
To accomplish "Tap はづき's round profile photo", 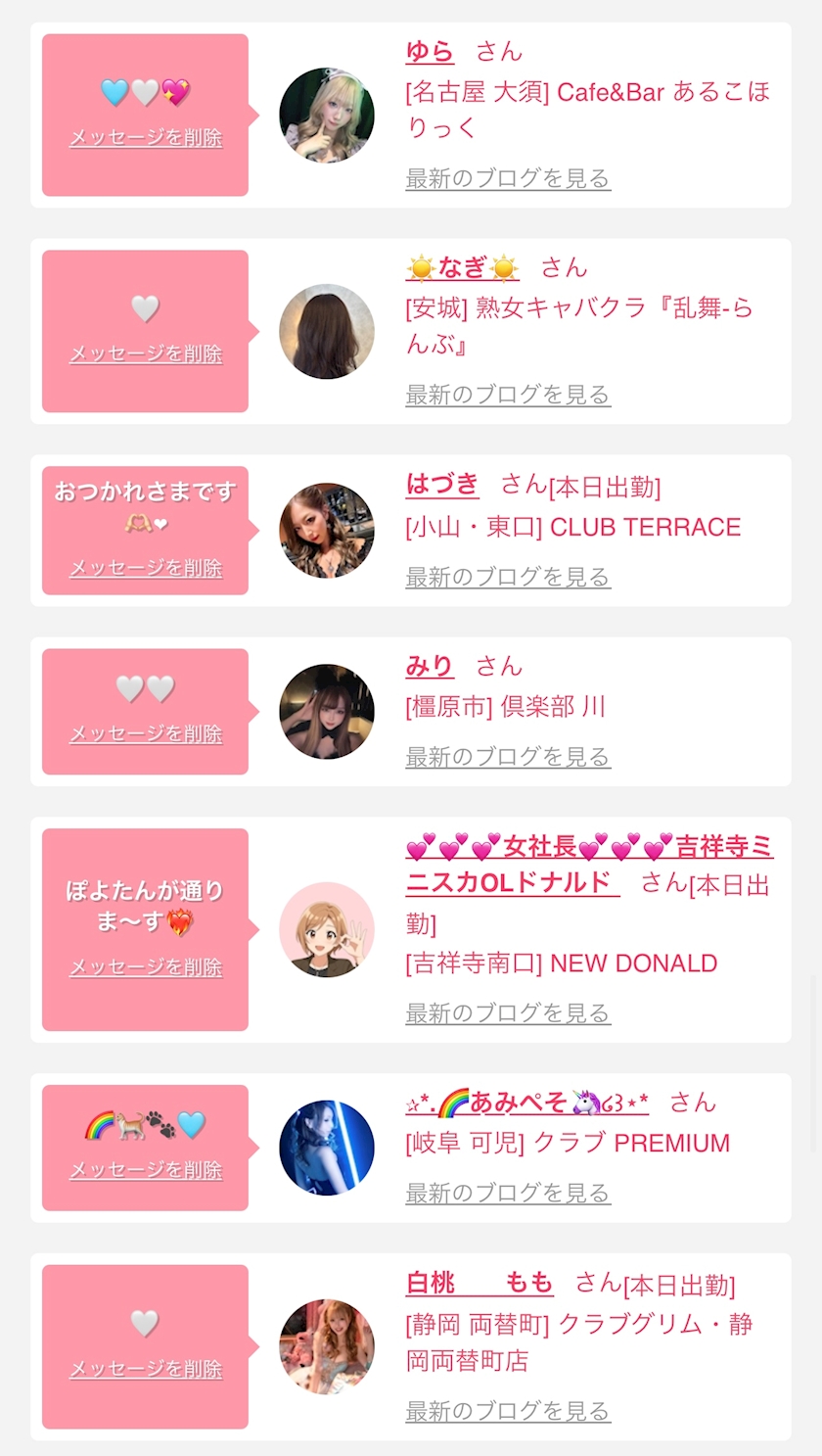I will tap(327, 530).
